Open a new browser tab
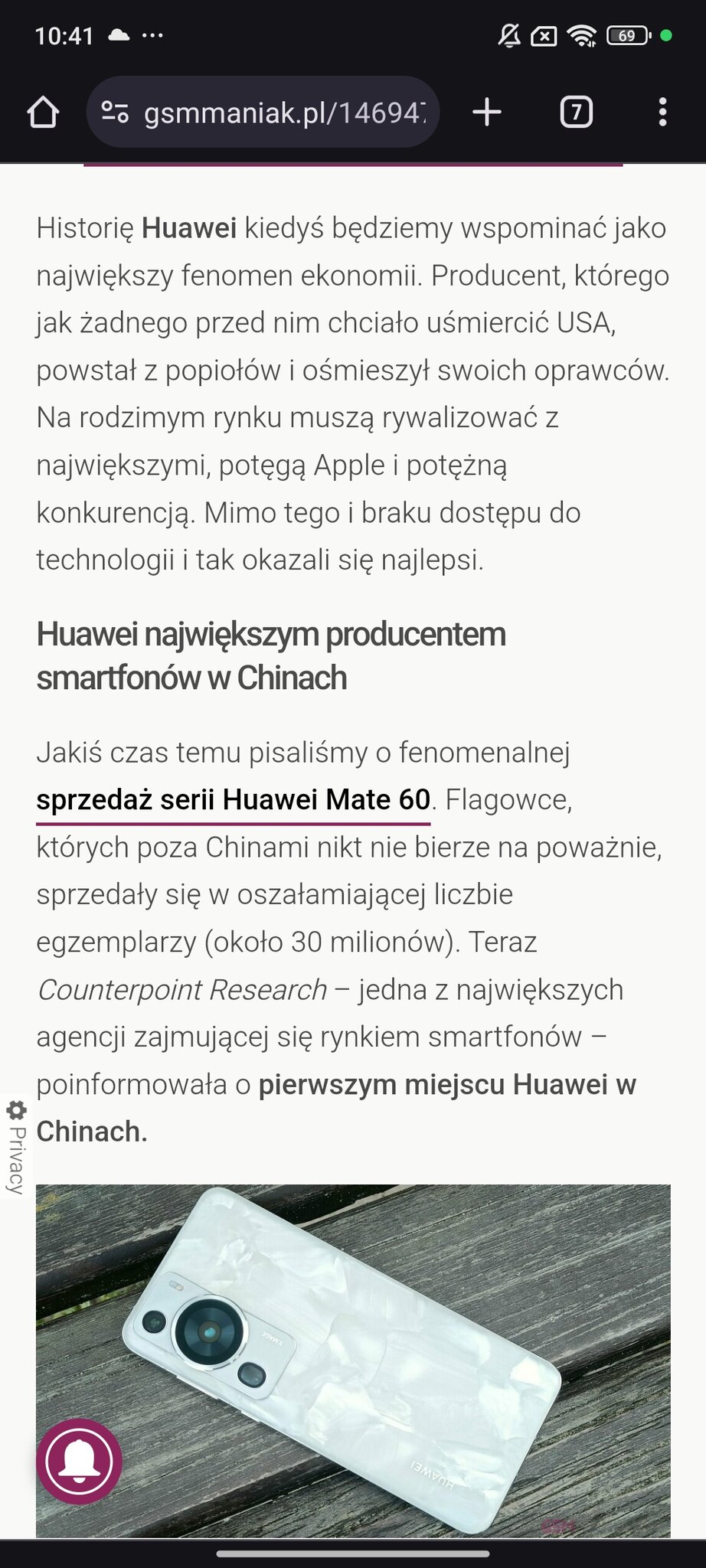706x1568 pixels. (x=487, y=113)
